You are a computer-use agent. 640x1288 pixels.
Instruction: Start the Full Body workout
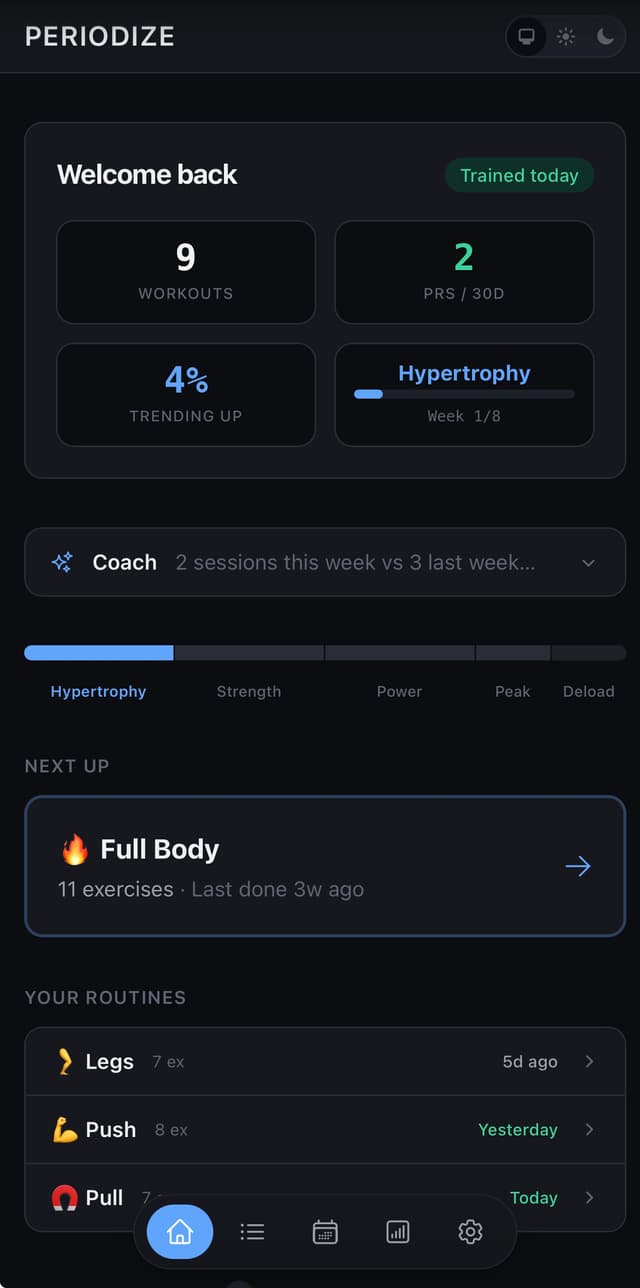(x=325, y=866)
